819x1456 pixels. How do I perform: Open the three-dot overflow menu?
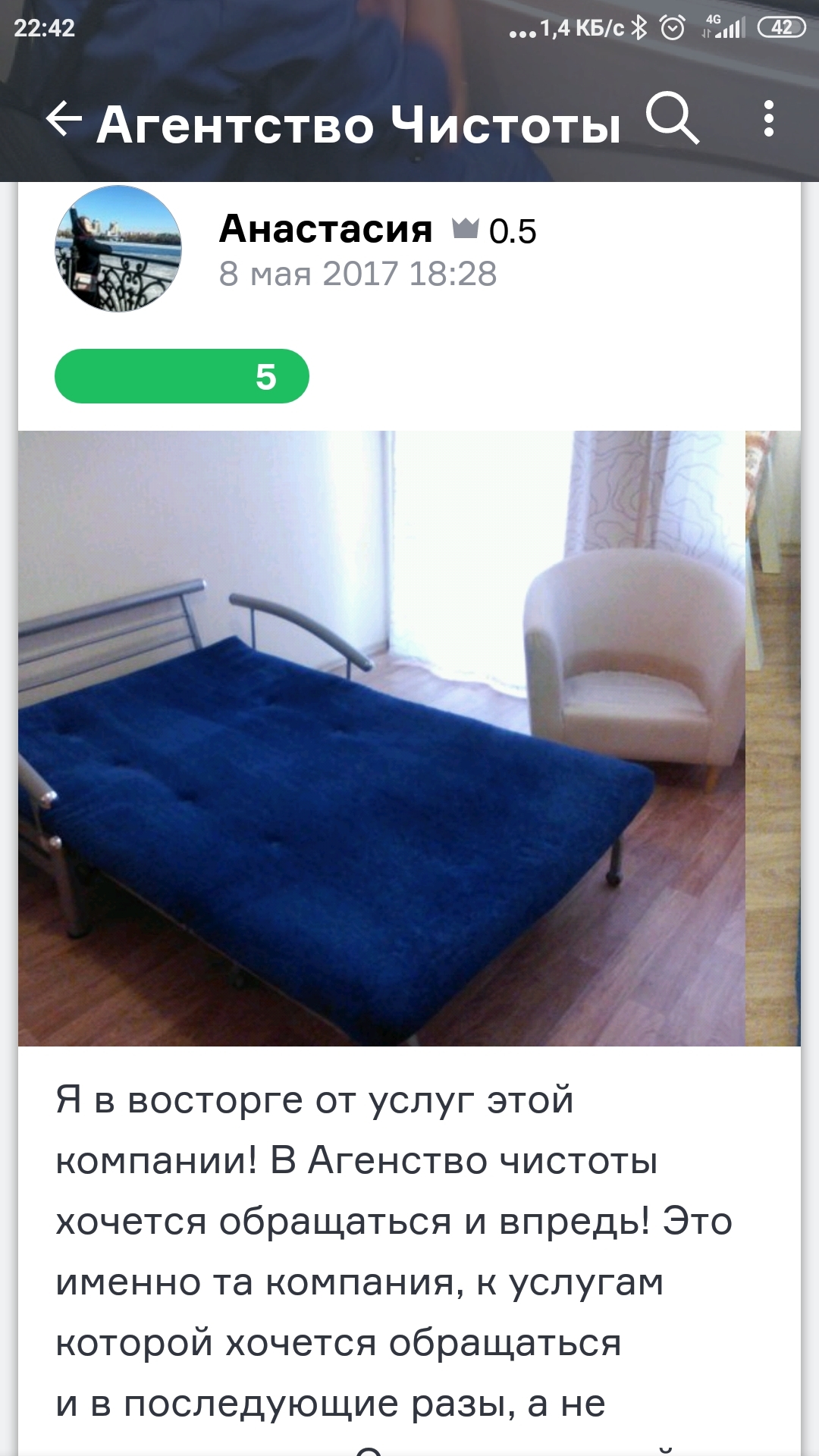[x=768, y=119]
